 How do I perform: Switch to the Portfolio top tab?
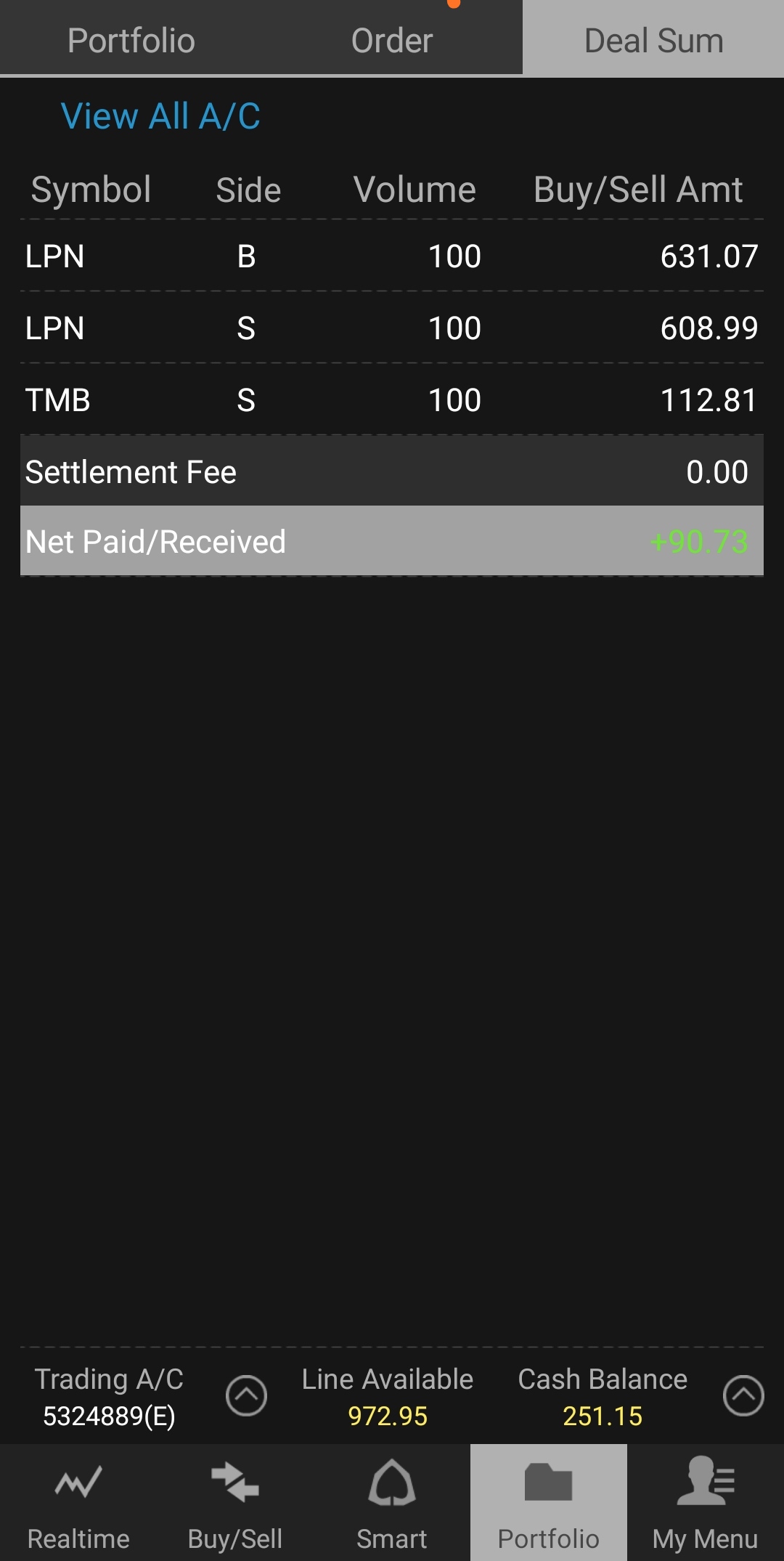[x=131, y=40]
